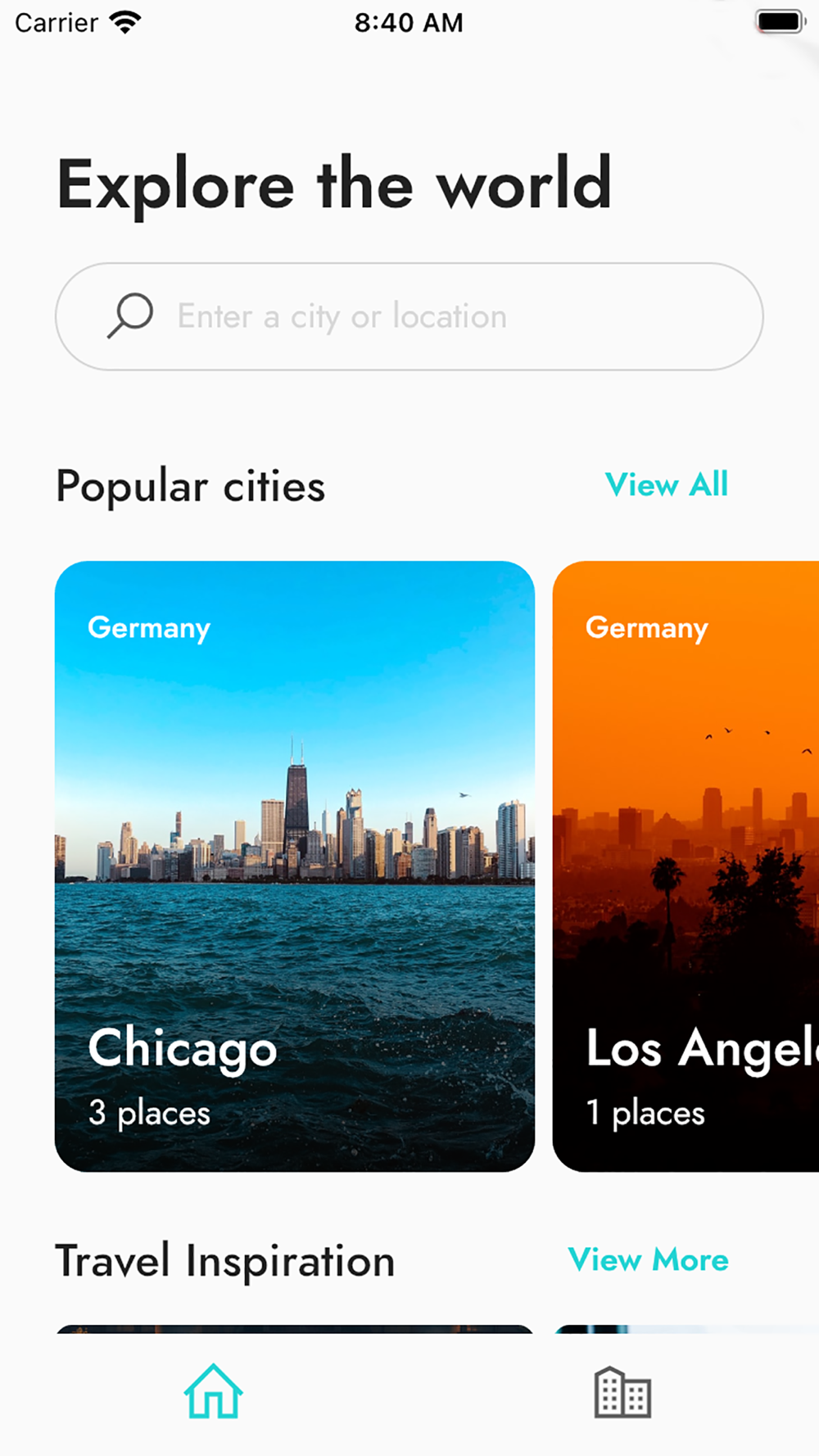Open the Chicago city card
The height and width of the screenshot is (1456, 819).
tap(295, 866)
